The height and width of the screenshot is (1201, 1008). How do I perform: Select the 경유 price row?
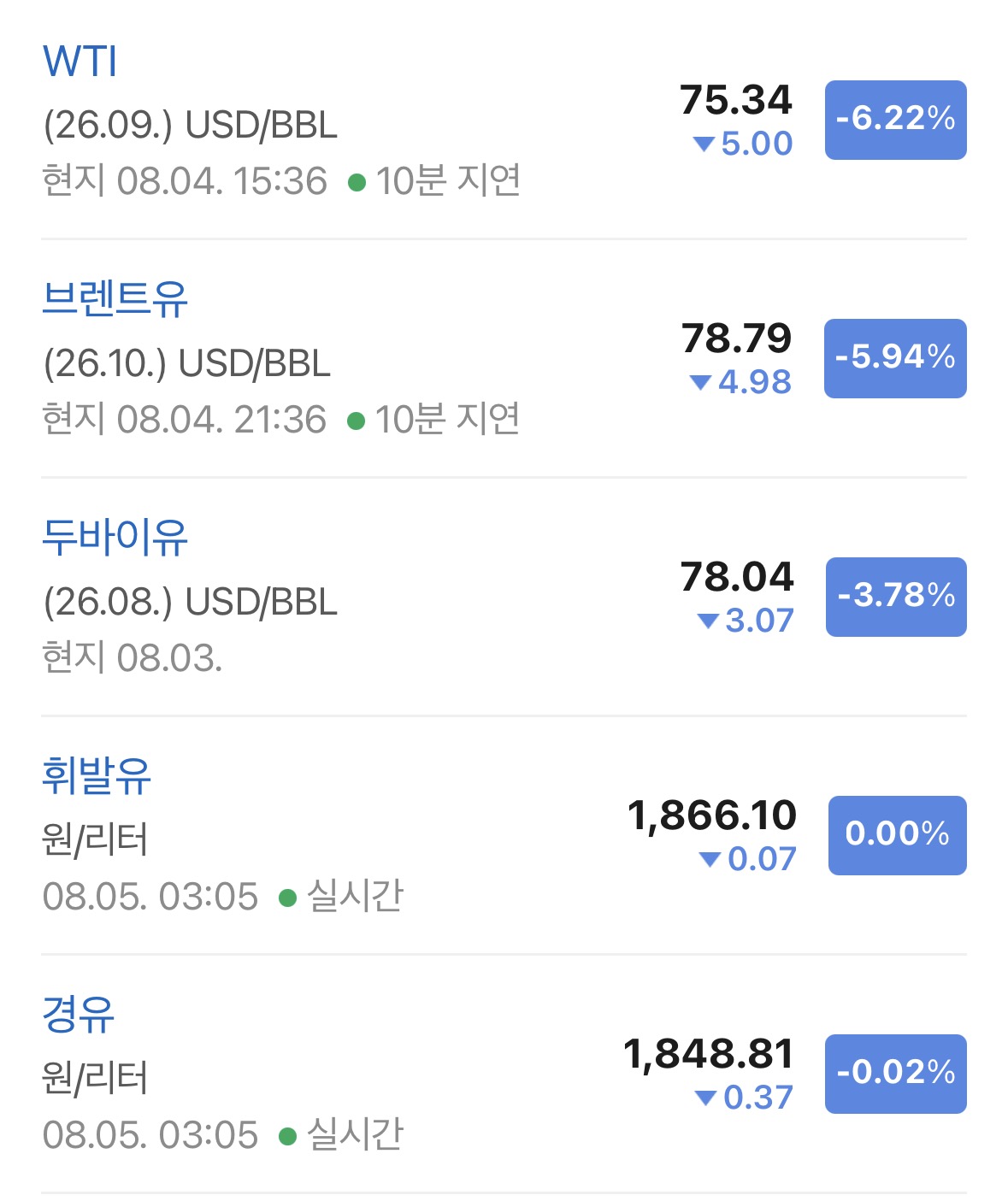504,1074
